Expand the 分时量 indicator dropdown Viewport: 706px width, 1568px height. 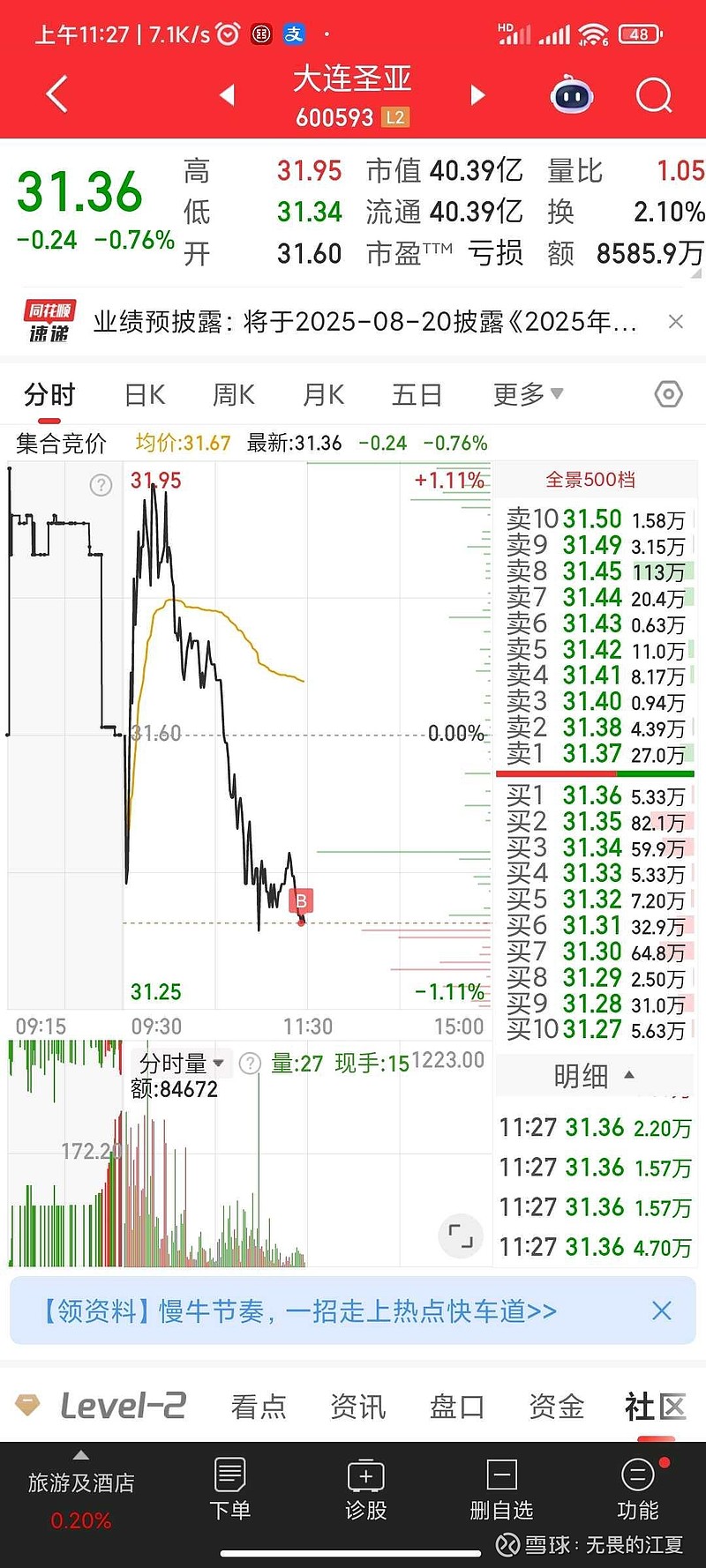tap(181, 1064)
